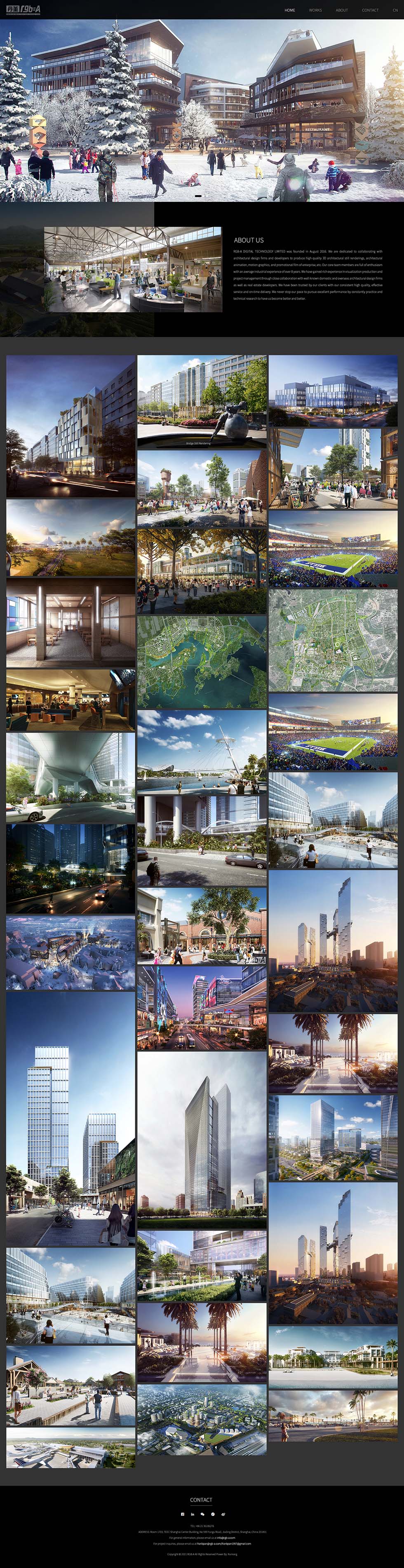The width and height of the screenshot is (404, 1568).
Task: Open the Facebook icon in footer
Action: (x=183, y=1514)
